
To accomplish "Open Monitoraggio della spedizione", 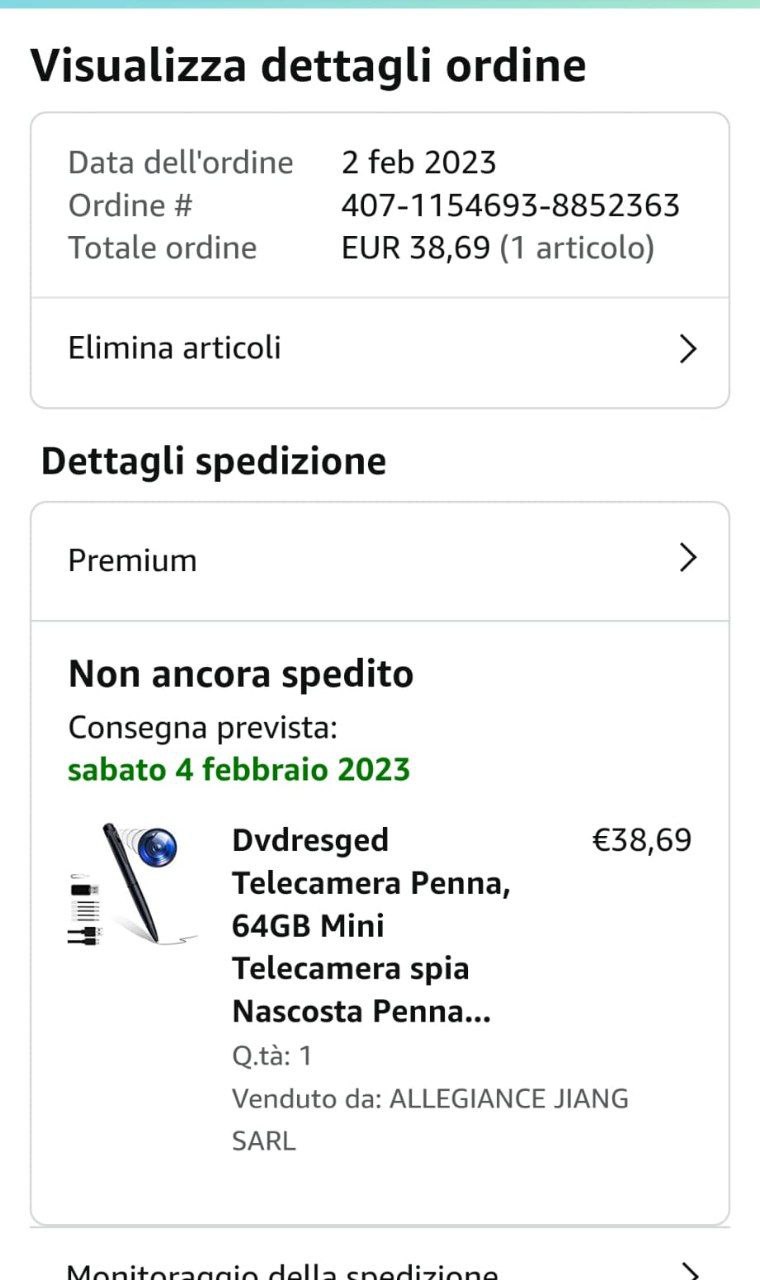I will 380,1270.
